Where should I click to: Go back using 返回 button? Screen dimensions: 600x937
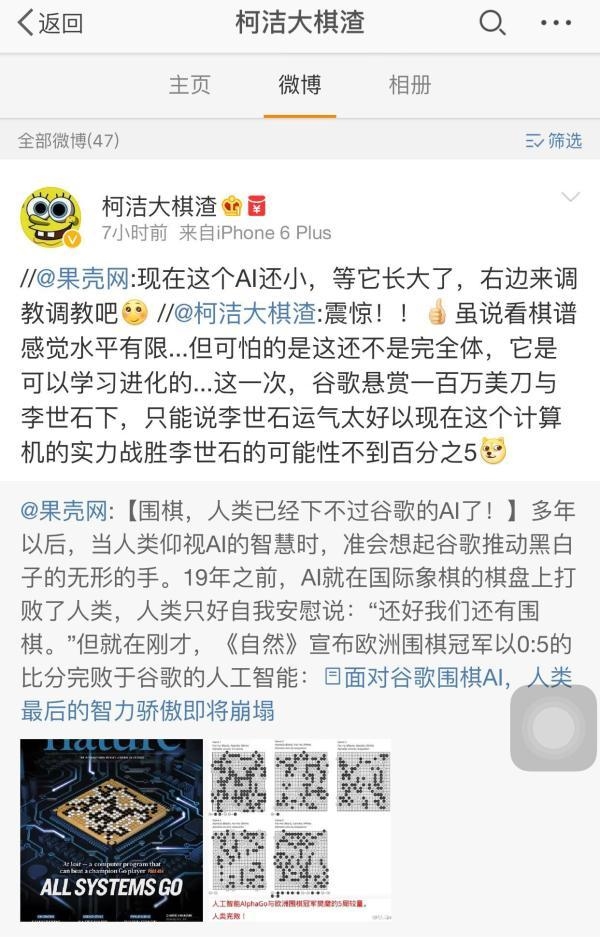(x=50, y=23)
